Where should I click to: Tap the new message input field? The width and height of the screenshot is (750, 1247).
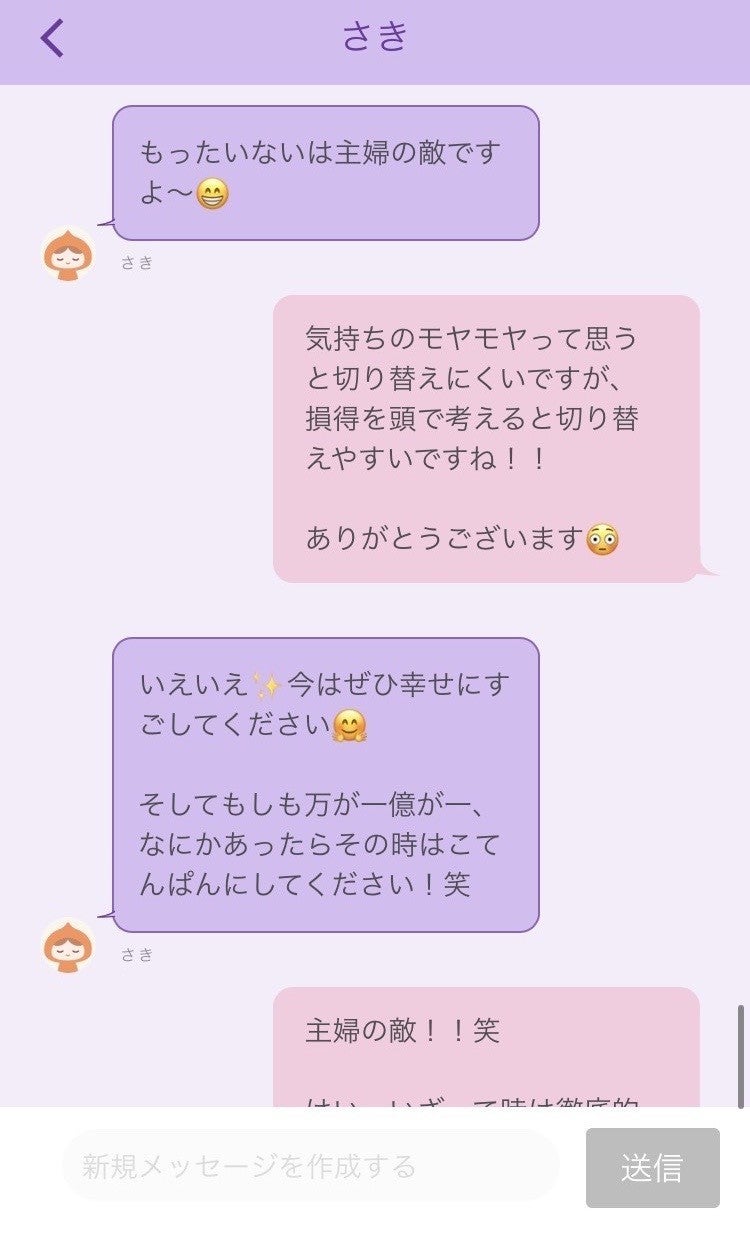[310, 1166]
